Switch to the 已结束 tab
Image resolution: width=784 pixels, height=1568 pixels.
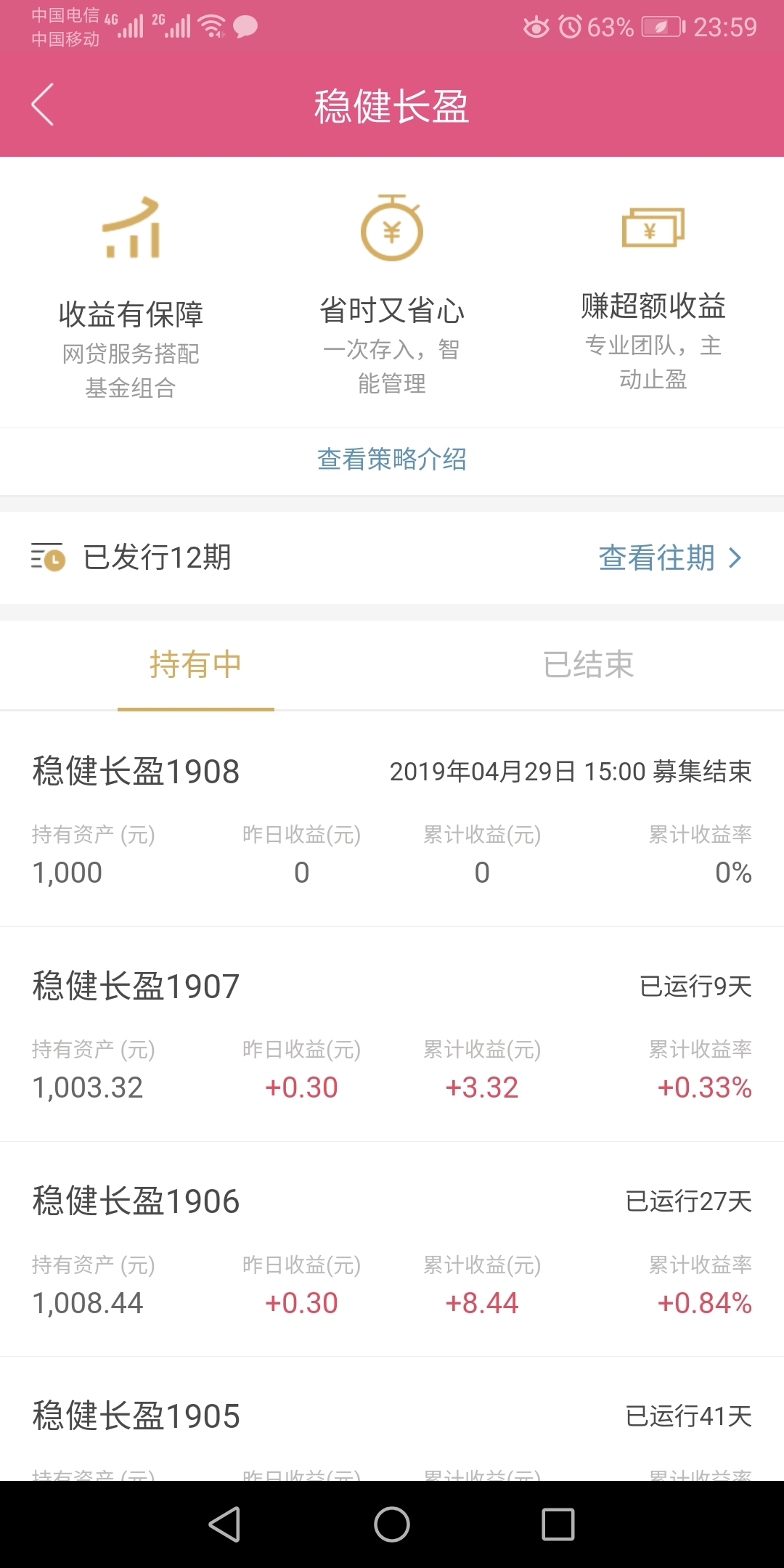(588, 665)
